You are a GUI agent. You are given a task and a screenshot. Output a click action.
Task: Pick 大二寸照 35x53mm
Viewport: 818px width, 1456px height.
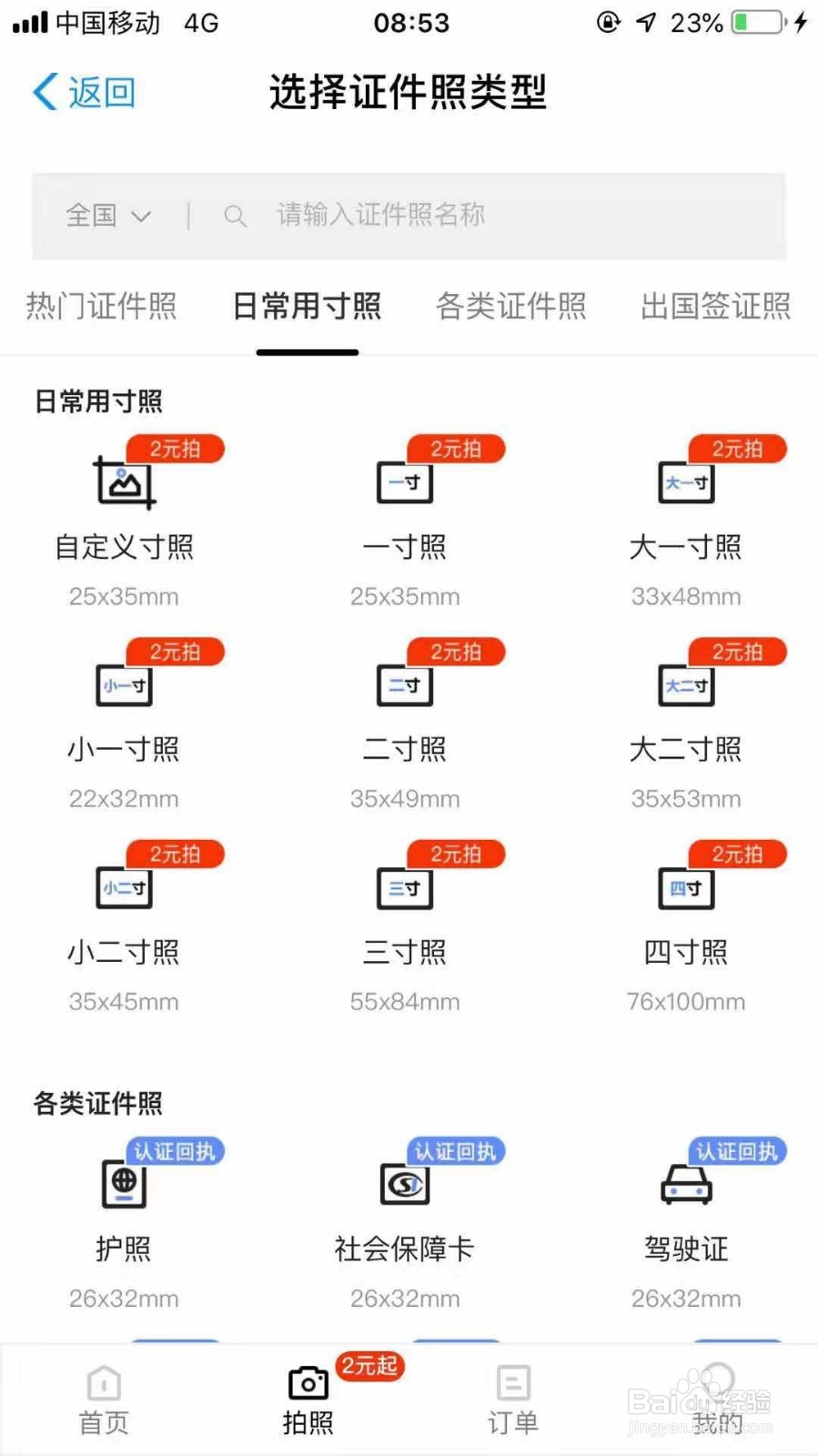coord(687,724)
